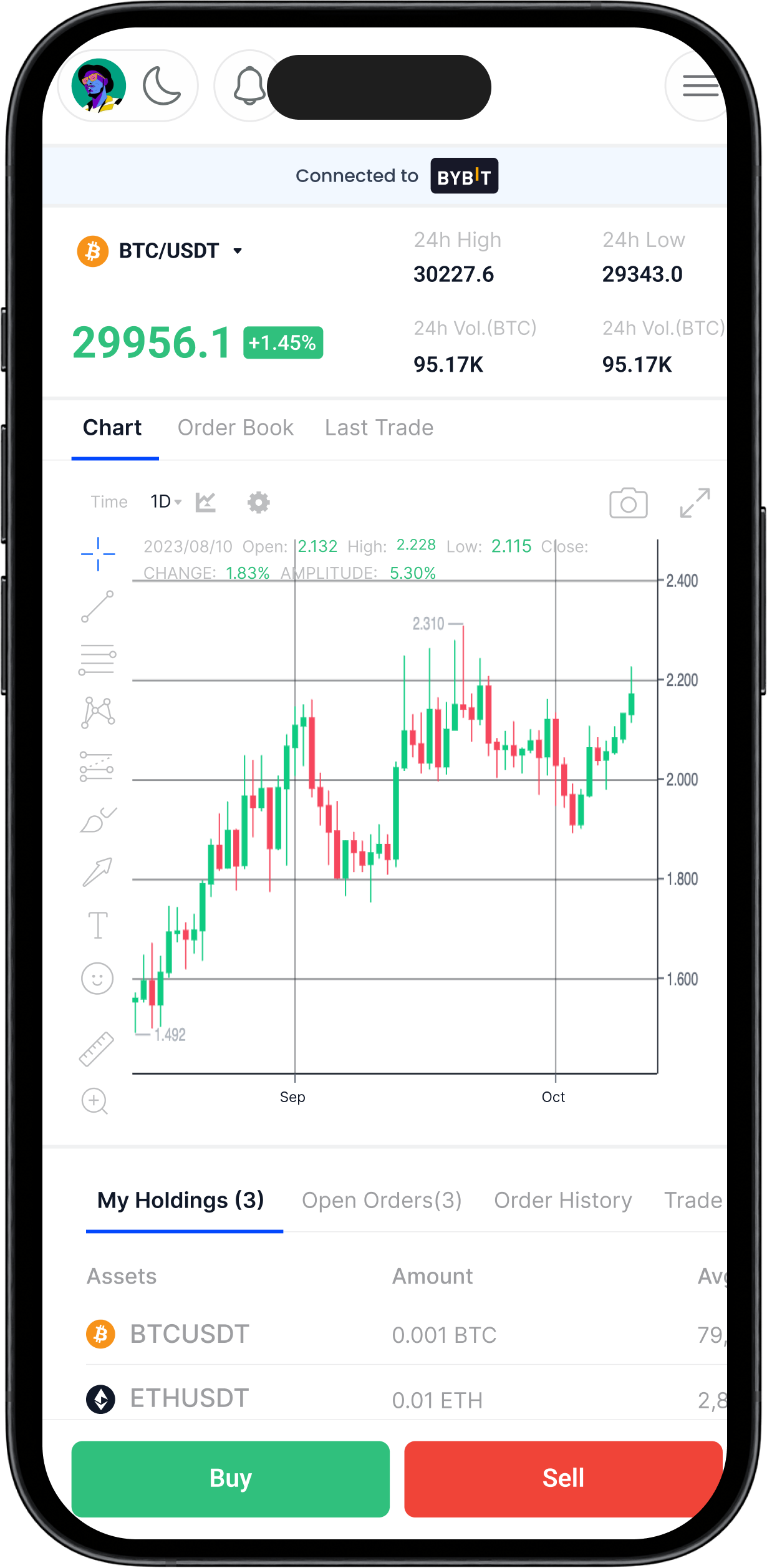Switch to the Order Book tab
This screenshot has width=767, height=1568.
(x=235, y=428)
